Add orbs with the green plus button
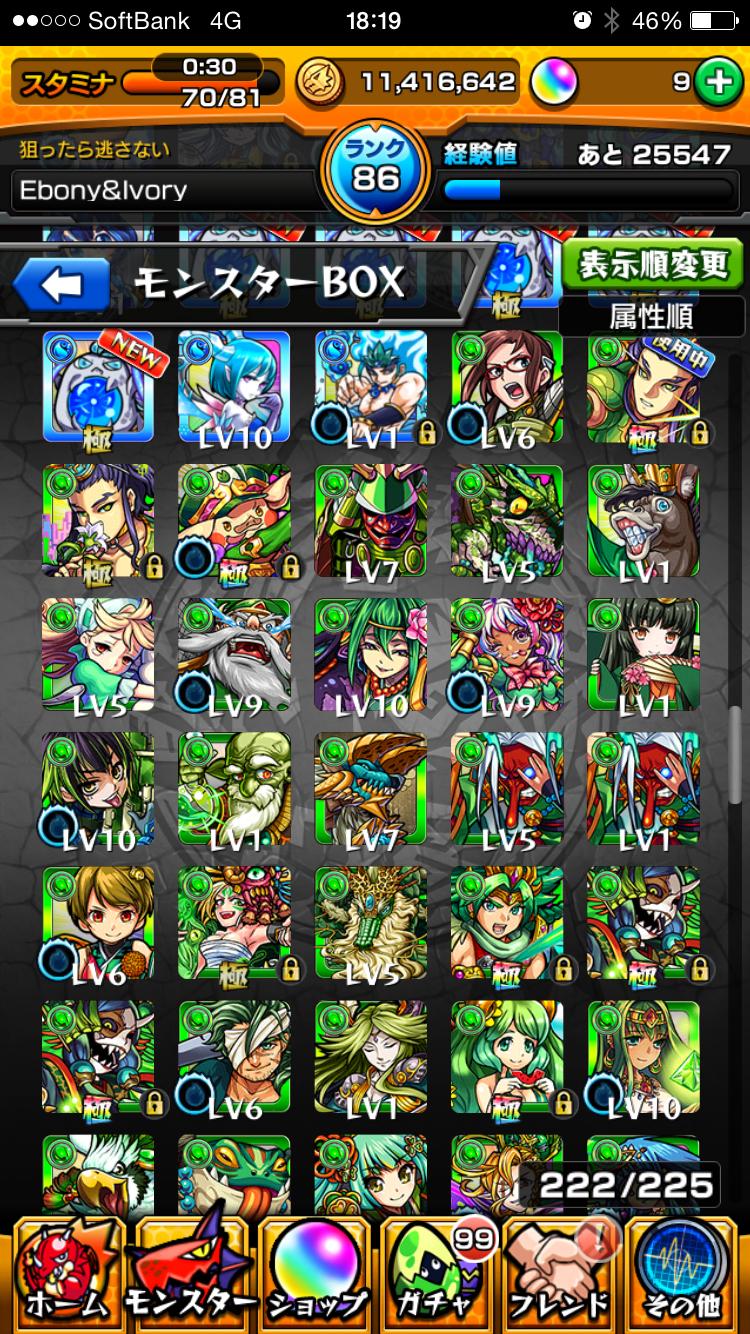The image size is (750, 1334). [x=716, y=83]
